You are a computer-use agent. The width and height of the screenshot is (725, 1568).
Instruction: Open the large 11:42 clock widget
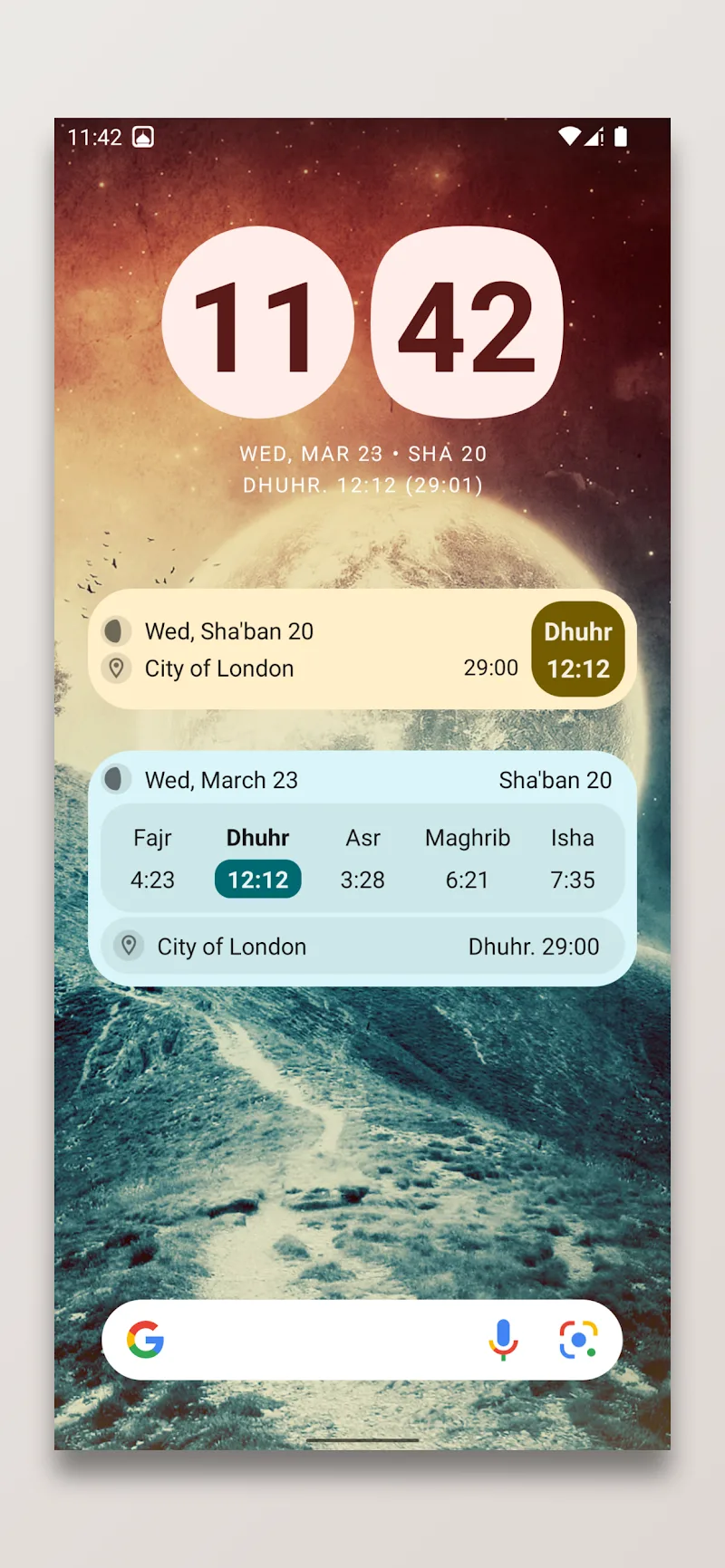362,323
